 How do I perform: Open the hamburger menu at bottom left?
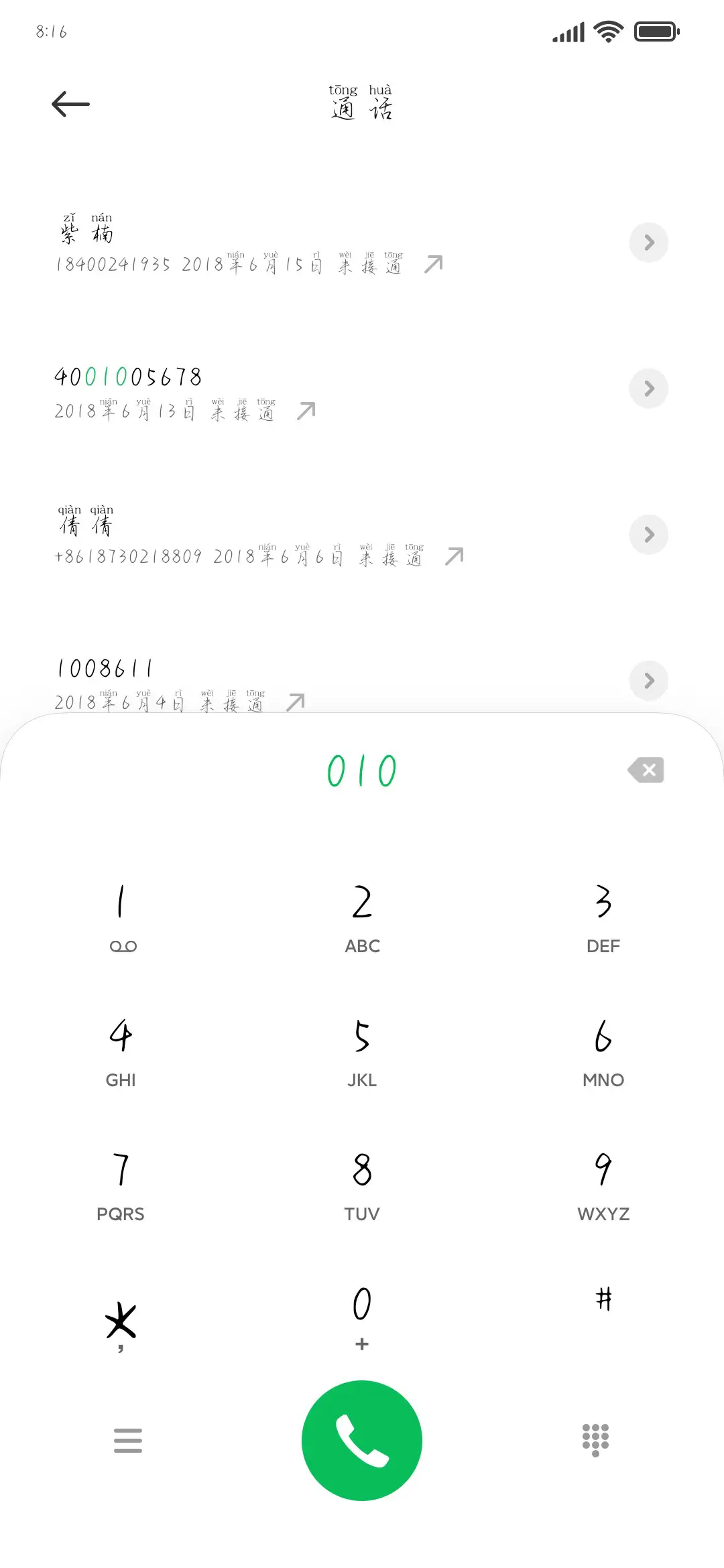click(x=128, y=1441)
